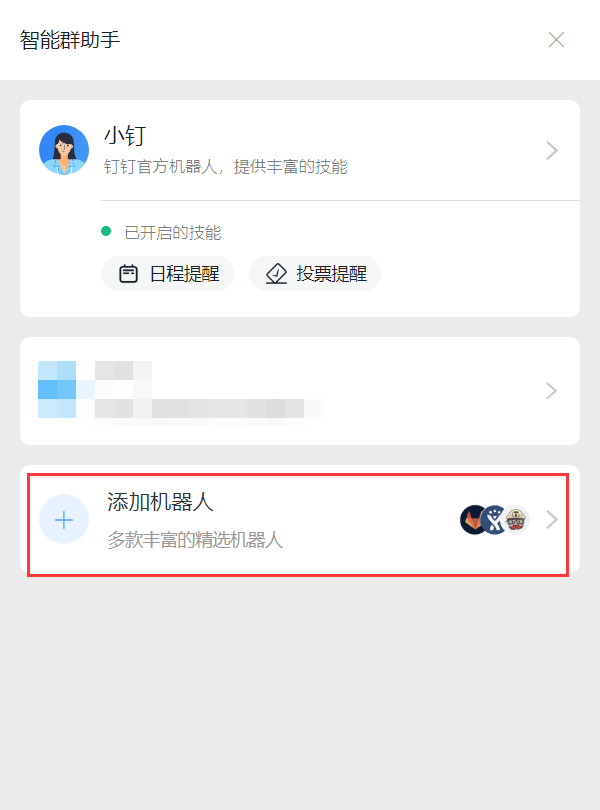Screen dimensions: 600x810
Task: Close the 智能群助手 panel
Action: pyautogui.click(x=556, y=40)
